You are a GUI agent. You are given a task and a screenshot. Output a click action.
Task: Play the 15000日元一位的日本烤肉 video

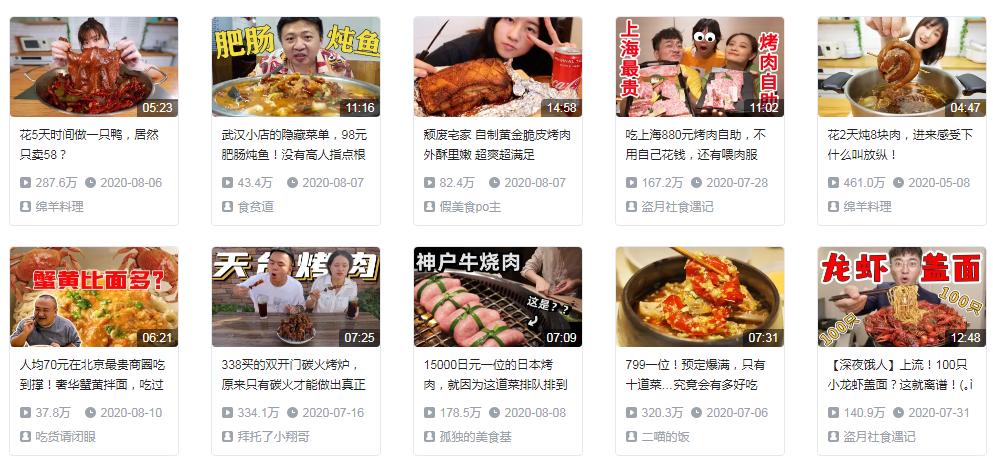click(x=498, y=297)
